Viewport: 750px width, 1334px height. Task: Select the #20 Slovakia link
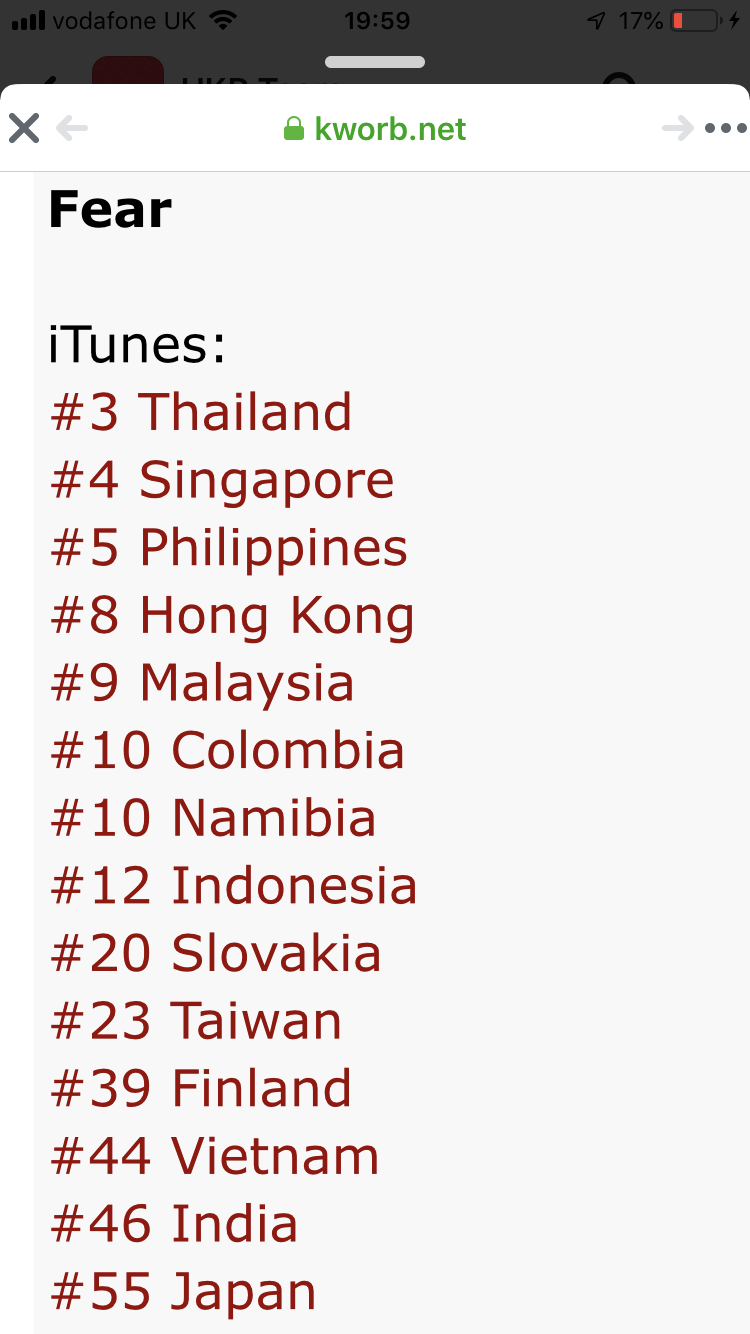tap(216, 953)
